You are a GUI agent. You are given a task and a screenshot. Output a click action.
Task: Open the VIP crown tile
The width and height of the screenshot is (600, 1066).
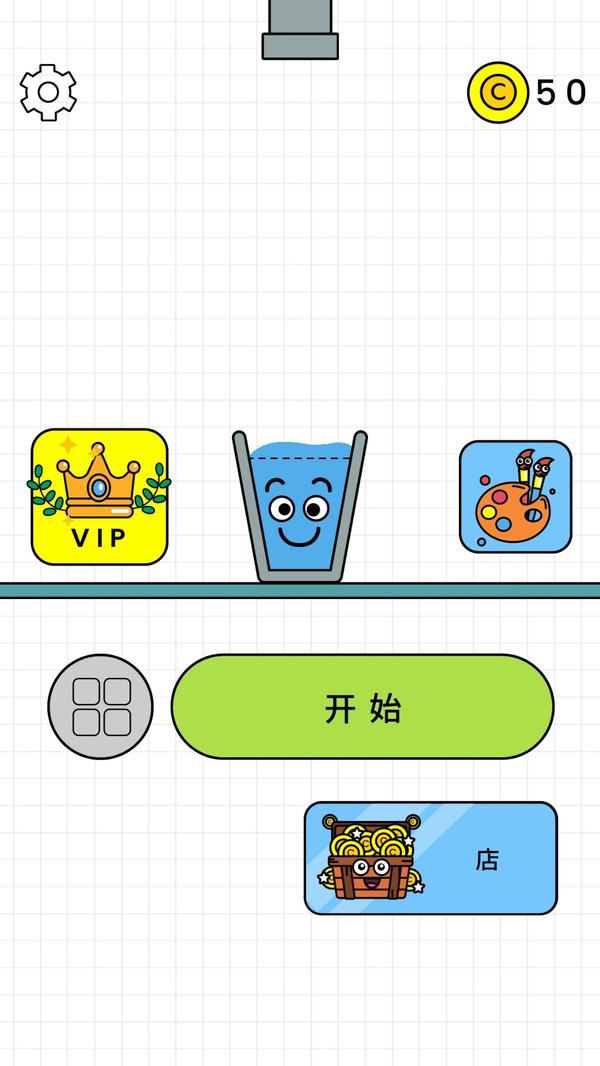[99, 497]
